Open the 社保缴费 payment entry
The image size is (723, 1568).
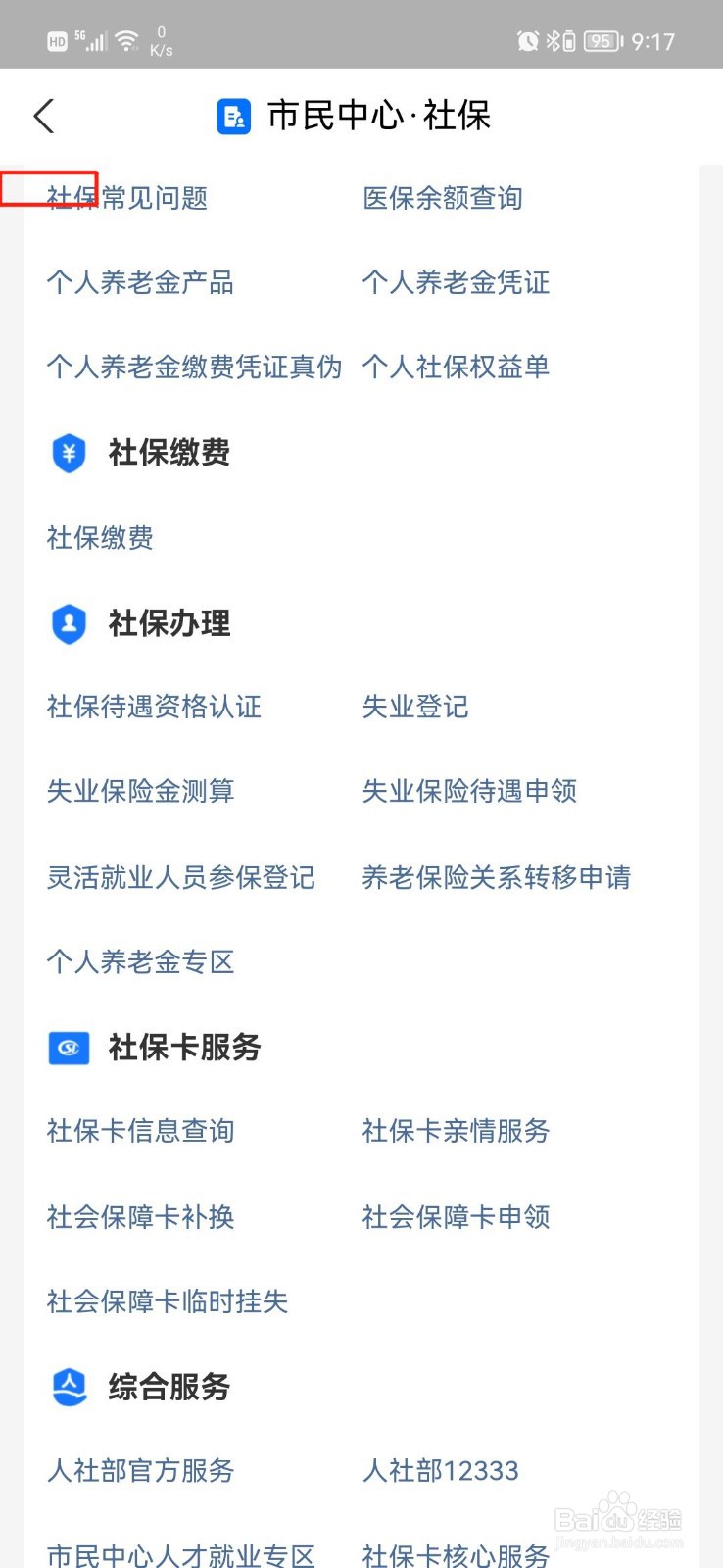click(100, 538)
